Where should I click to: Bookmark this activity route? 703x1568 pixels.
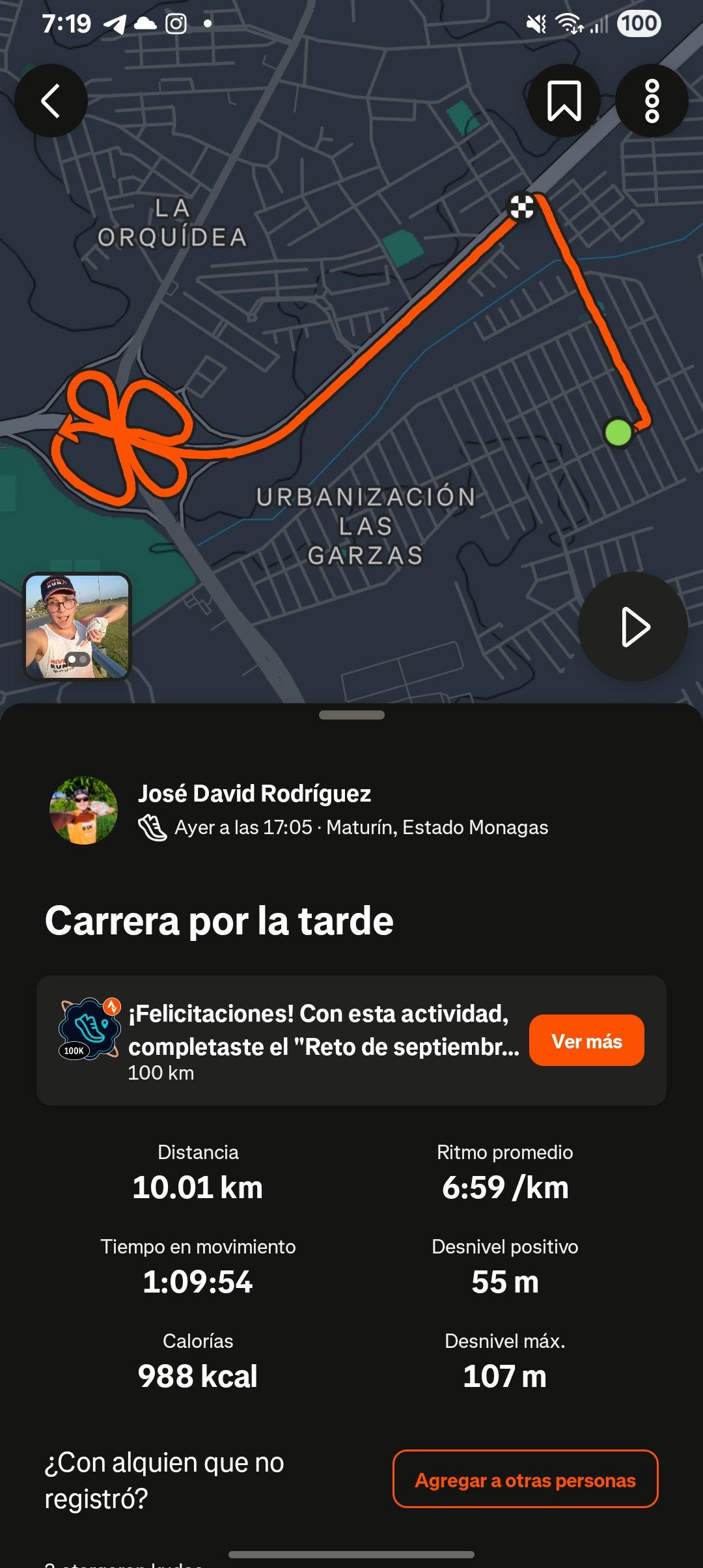pyautogui.click(x=564, y=101)
